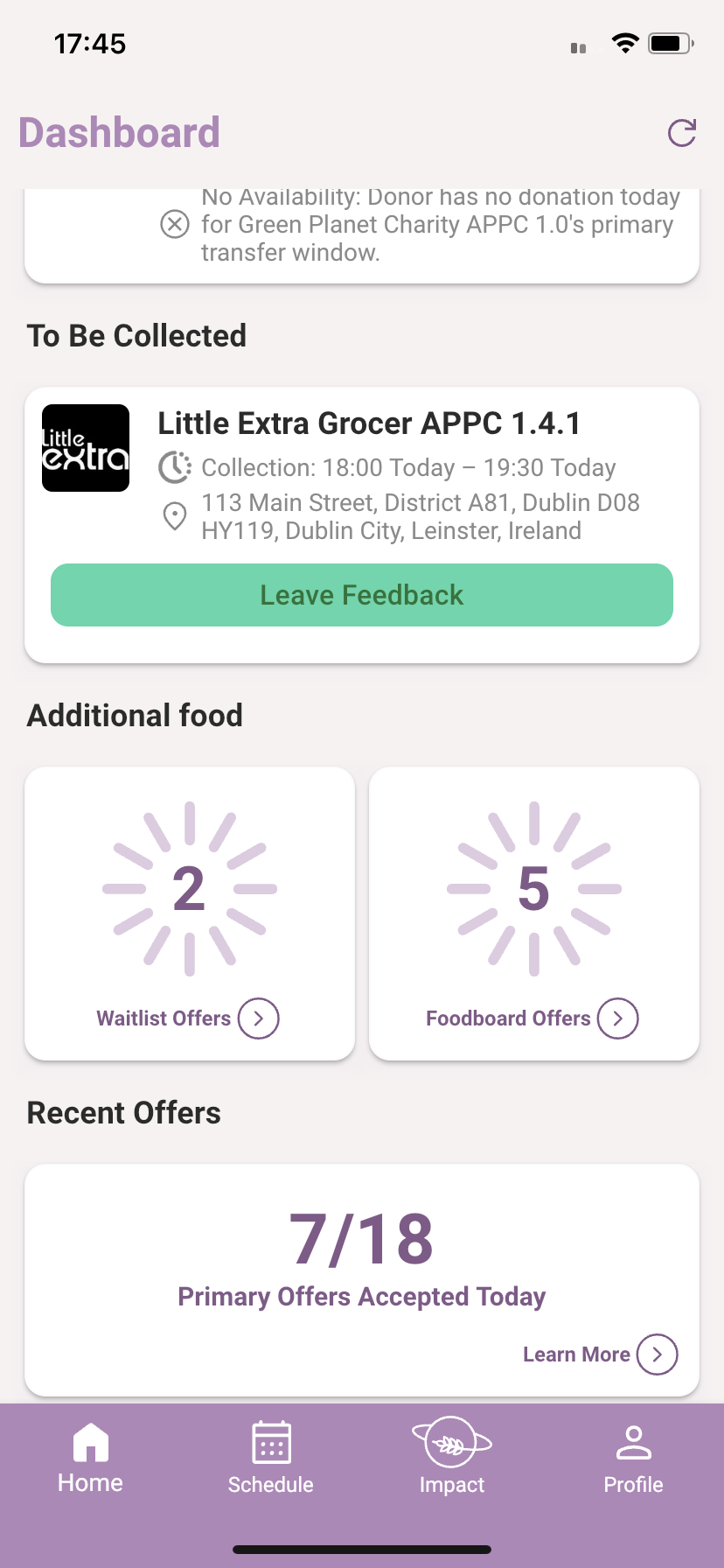
Task: Go to the Home tab
Action: [x=91, y=1459]
